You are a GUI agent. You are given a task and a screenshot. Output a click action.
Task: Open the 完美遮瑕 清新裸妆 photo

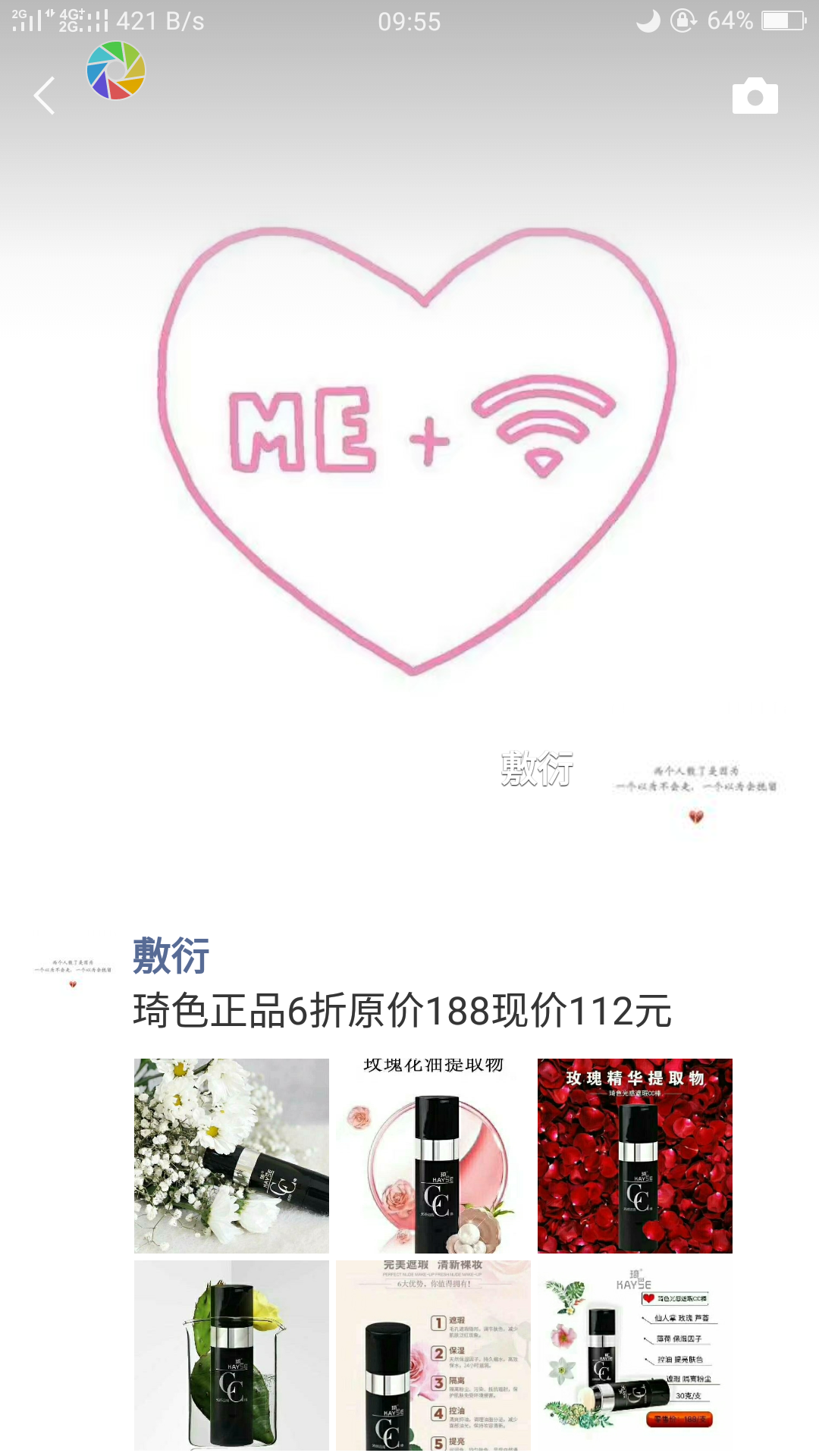(433, 1357)
